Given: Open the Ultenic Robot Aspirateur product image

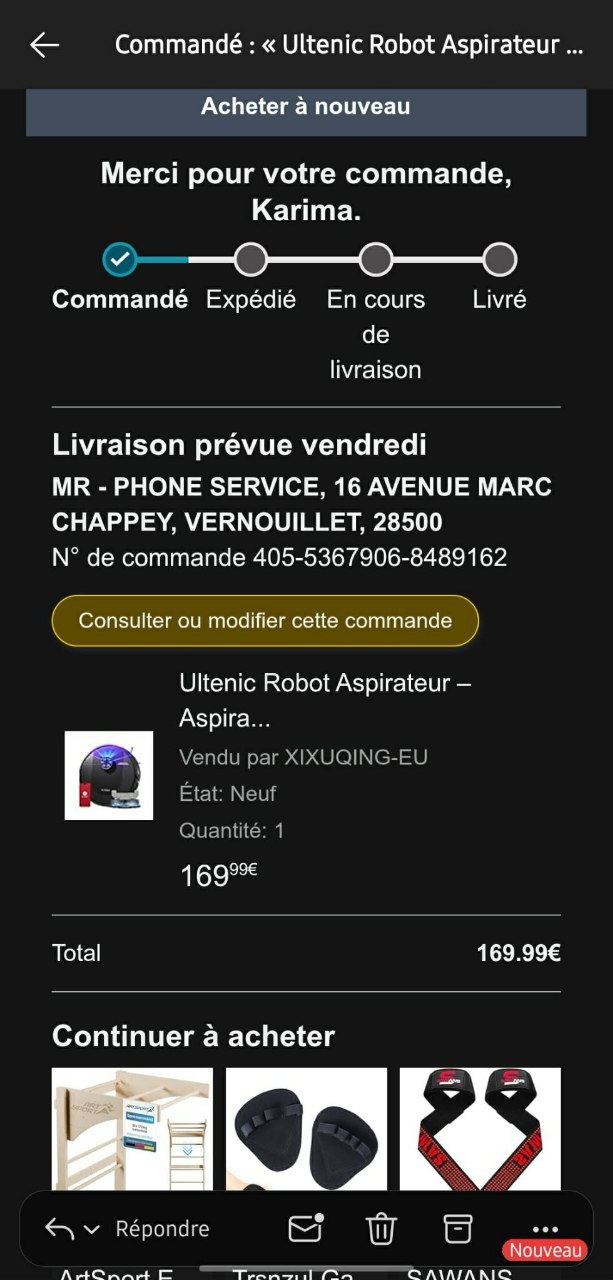Looking at the screenshot, I should coord(109,775).
